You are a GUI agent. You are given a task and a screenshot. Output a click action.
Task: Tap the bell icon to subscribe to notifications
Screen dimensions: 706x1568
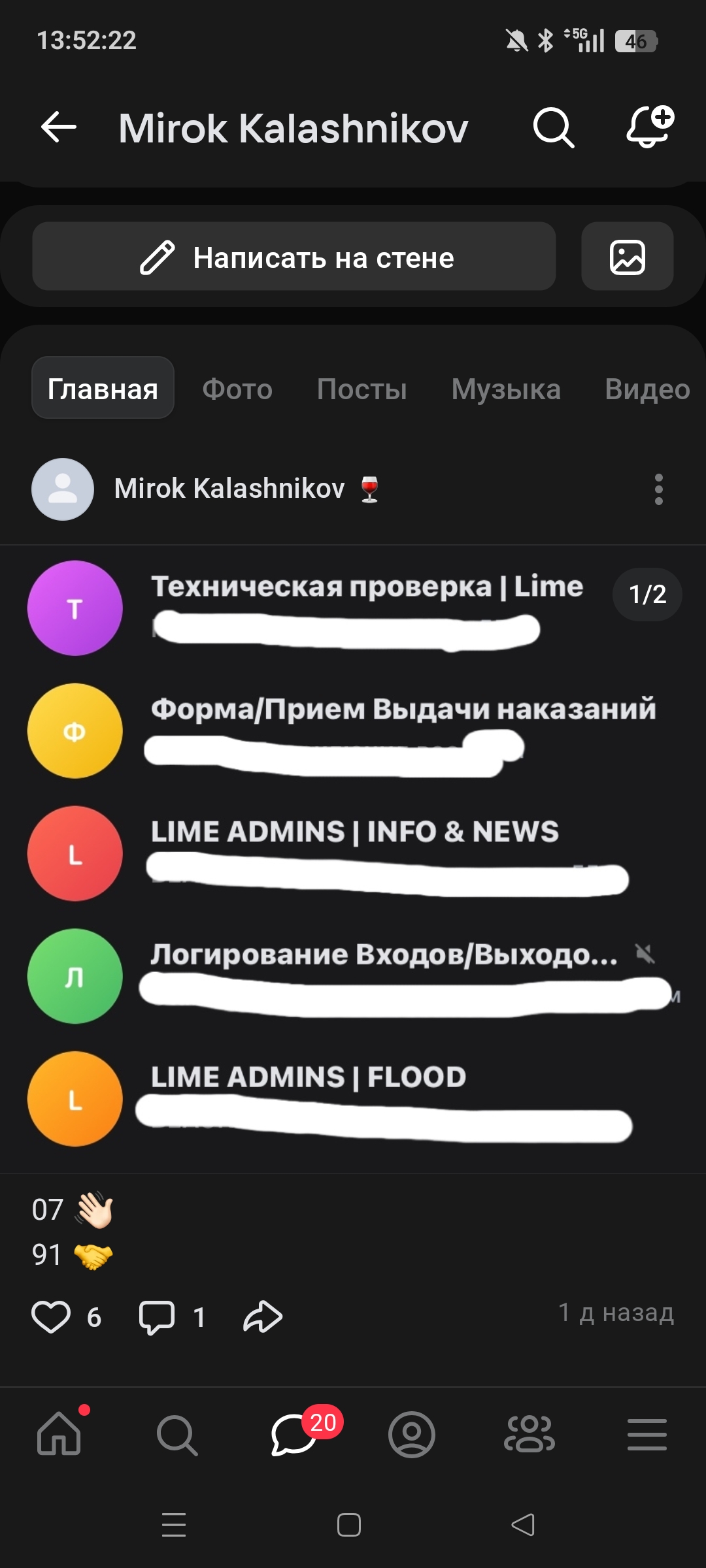click(x=649, y=126)
